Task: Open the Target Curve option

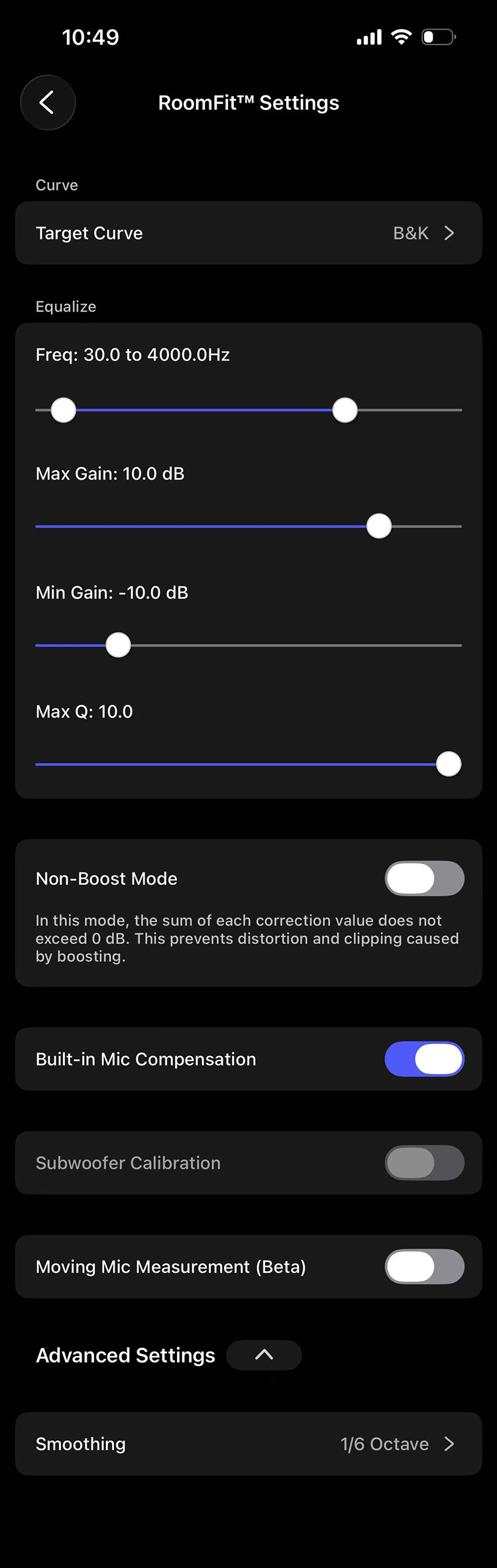Action: click(x=248, y=233)
